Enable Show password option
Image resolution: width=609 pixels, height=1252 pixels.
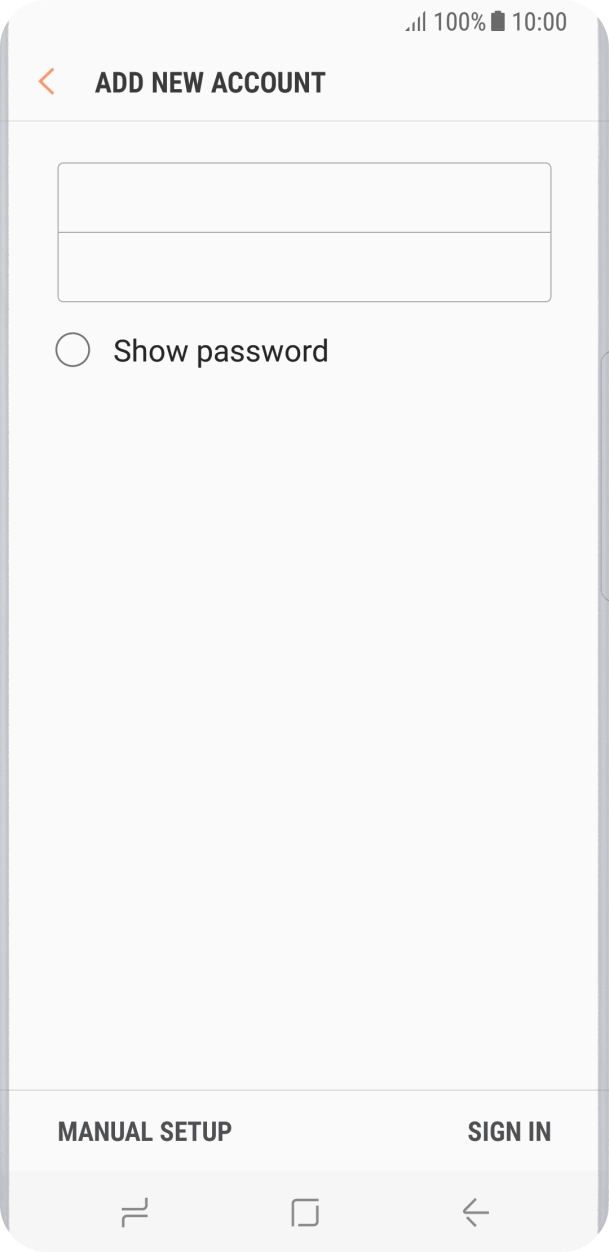[x=73, y=351]
